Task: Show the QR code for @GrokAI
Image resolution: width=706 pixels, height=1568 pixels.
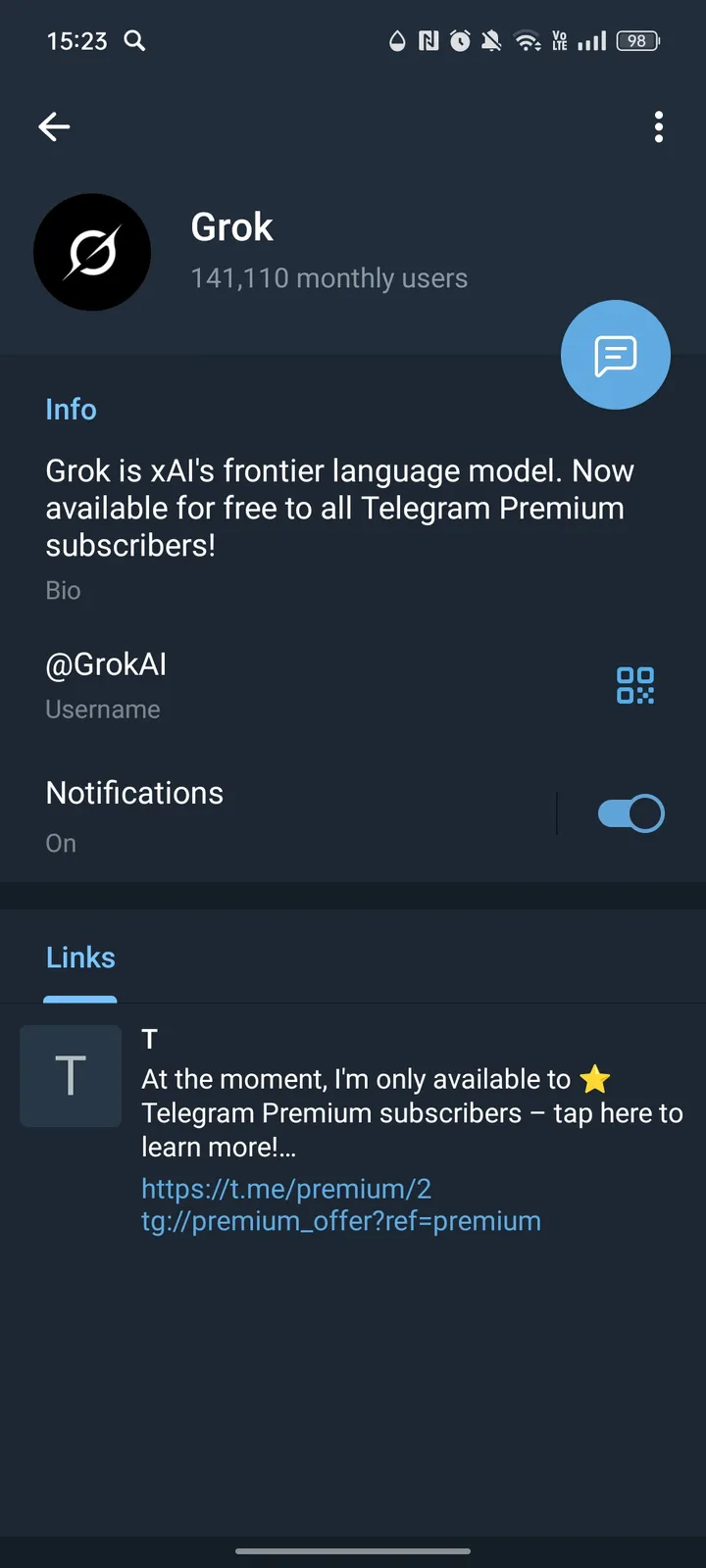Action: point(634,686)
